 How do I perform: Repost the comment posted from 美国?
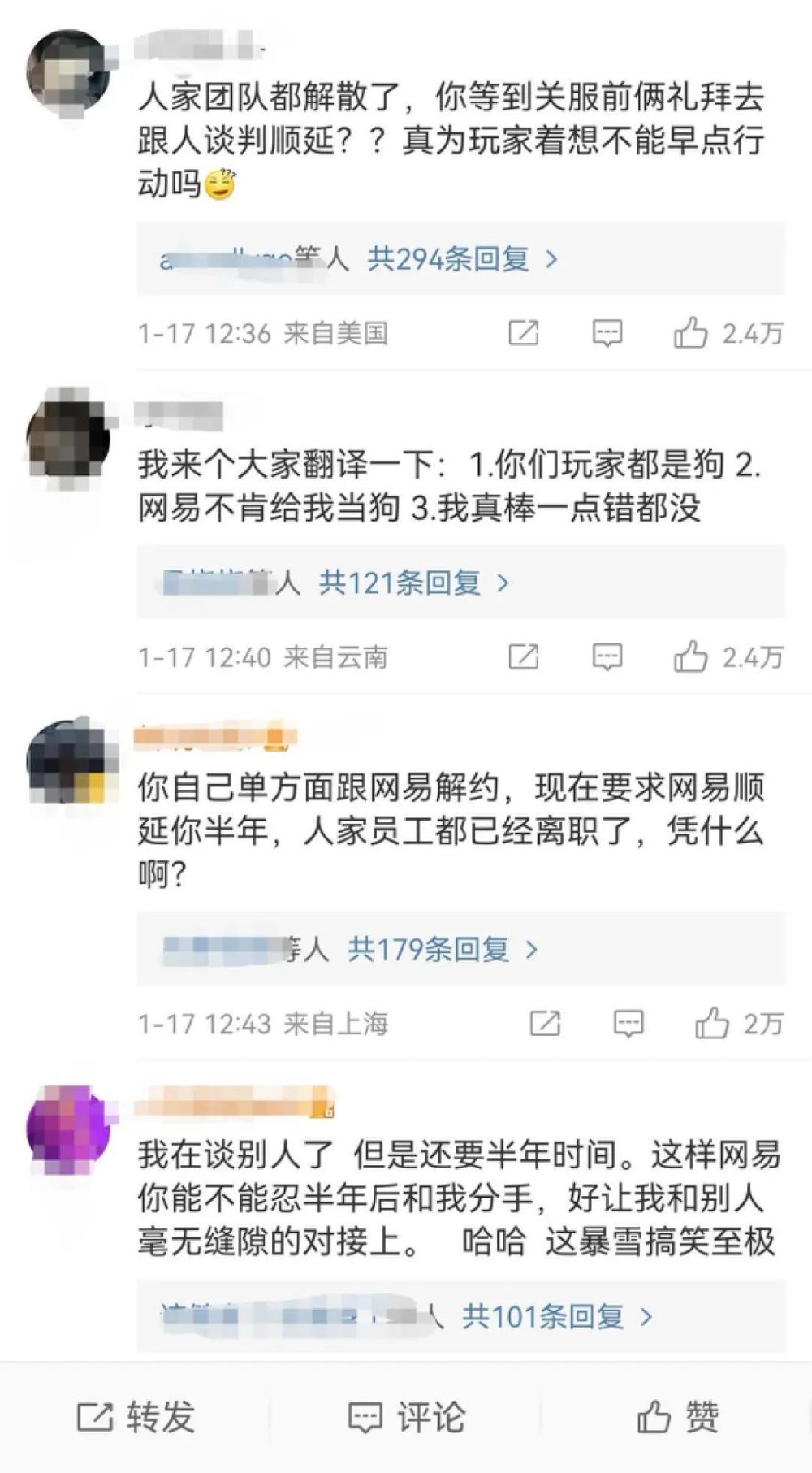pos(523,333)
